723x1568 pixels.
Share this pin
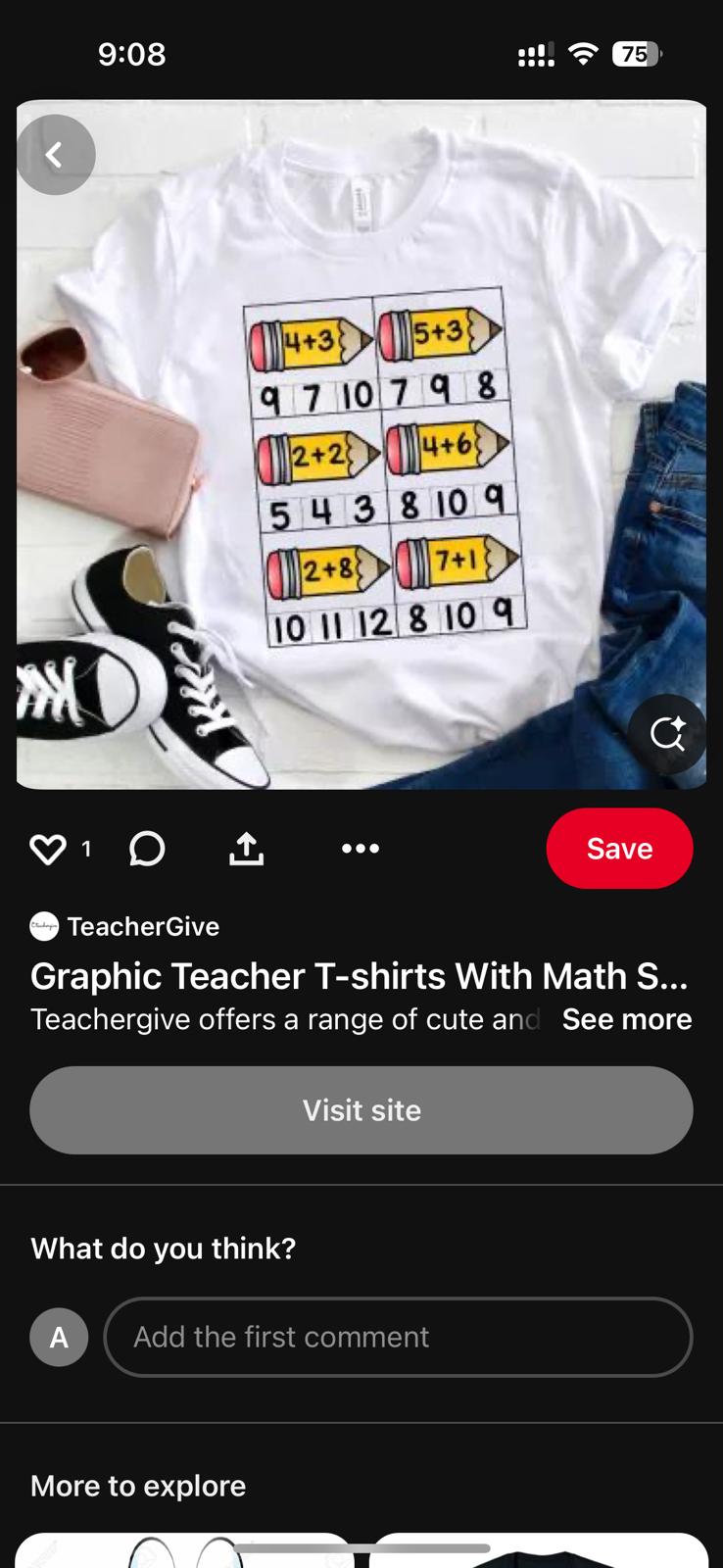pos(246,849)
